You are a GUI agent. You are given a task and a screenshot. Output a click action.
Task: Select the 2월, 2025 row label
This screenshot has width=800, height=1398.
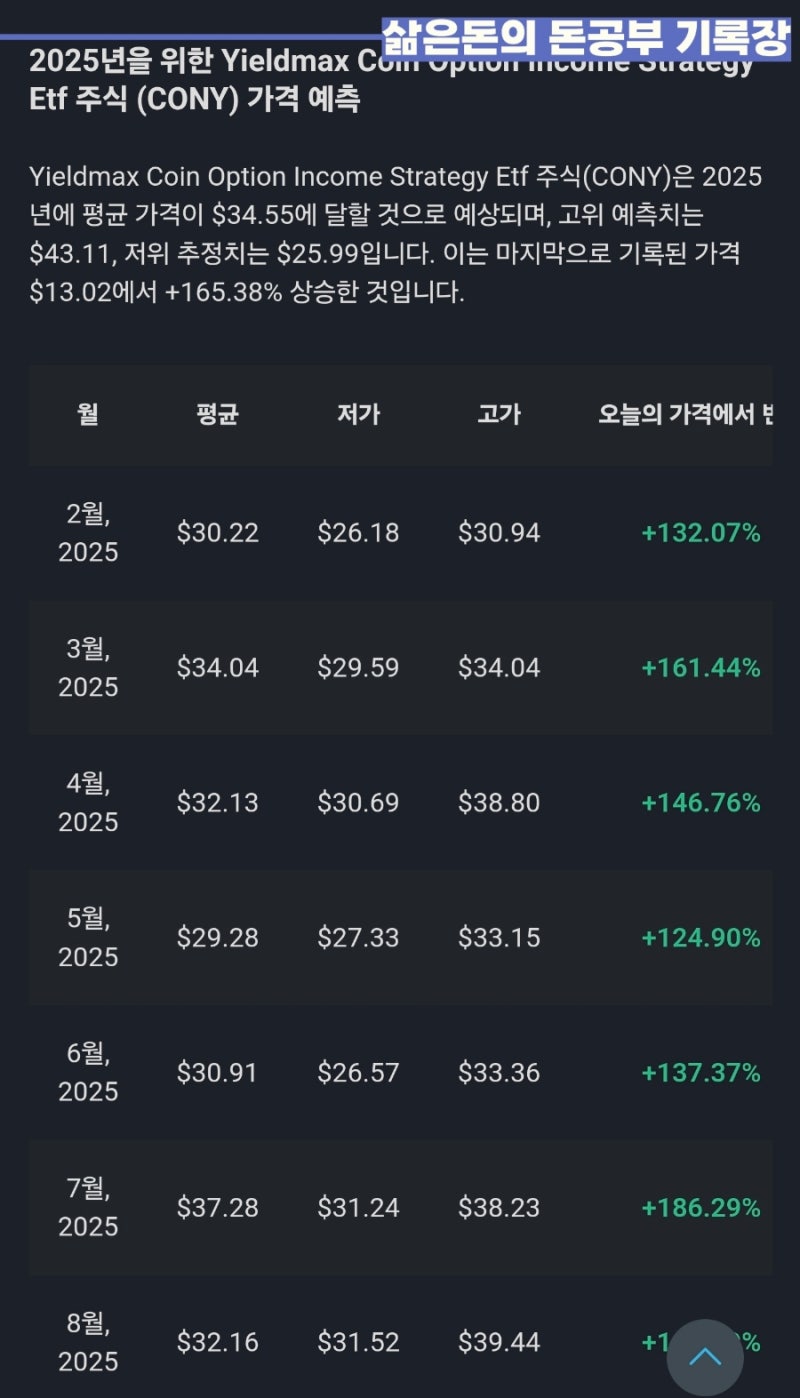pyautogui.click(x=88, y=532)
